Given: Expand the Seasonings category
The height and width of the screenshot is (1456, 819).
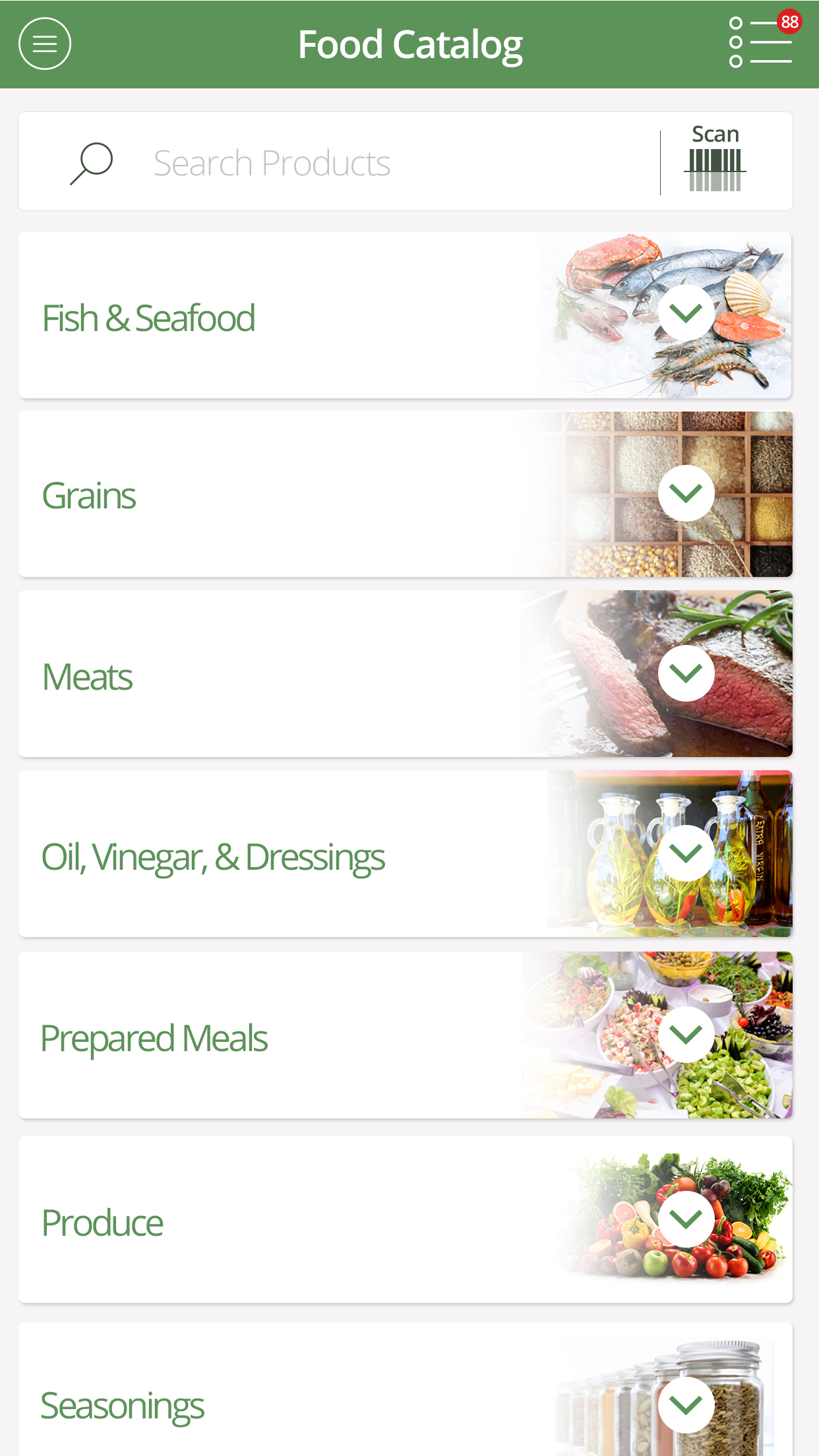Looking at the screenshot, I should point(686,1405).
